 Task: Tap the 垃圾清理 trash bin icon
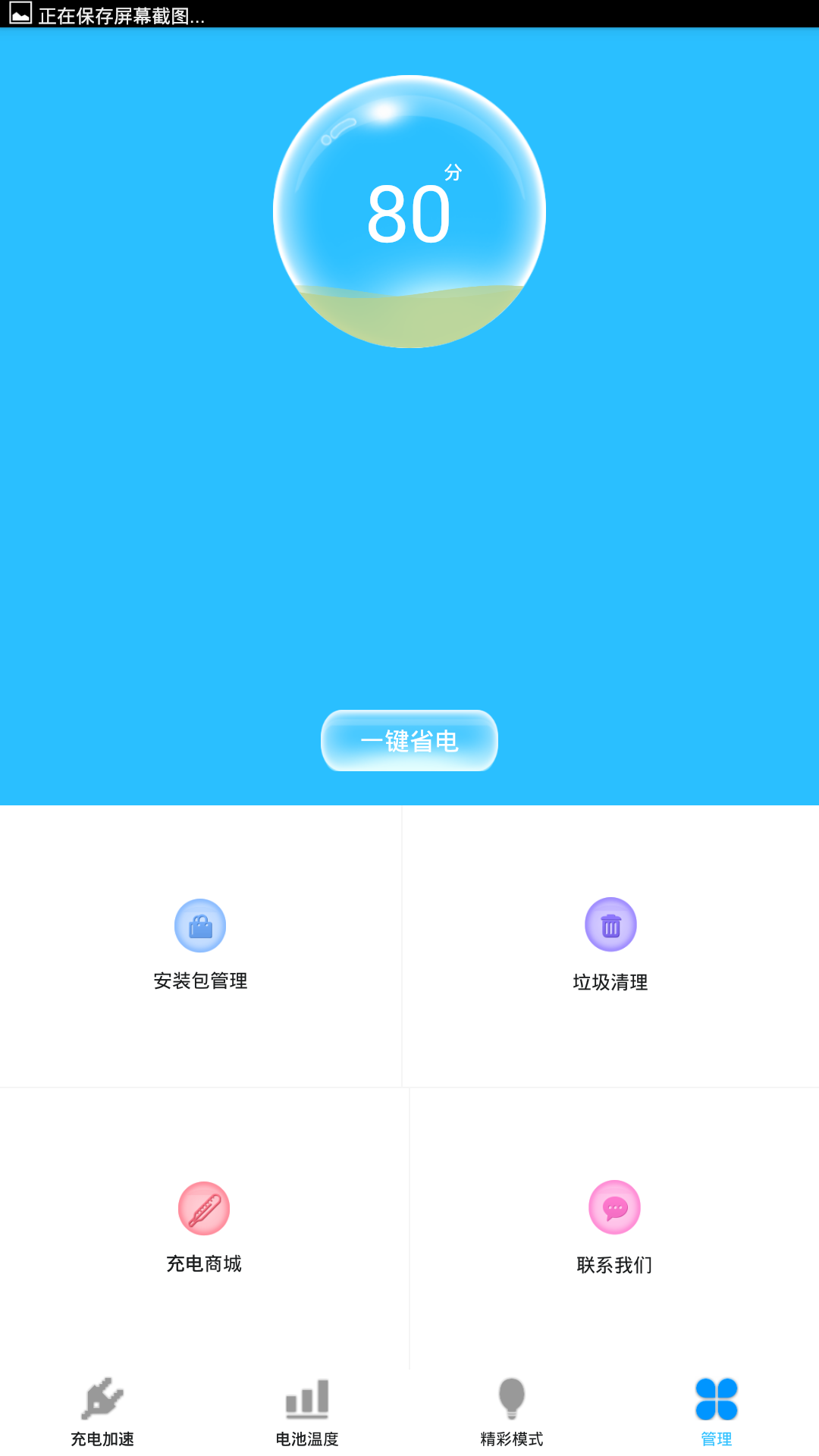coord(610,925)
